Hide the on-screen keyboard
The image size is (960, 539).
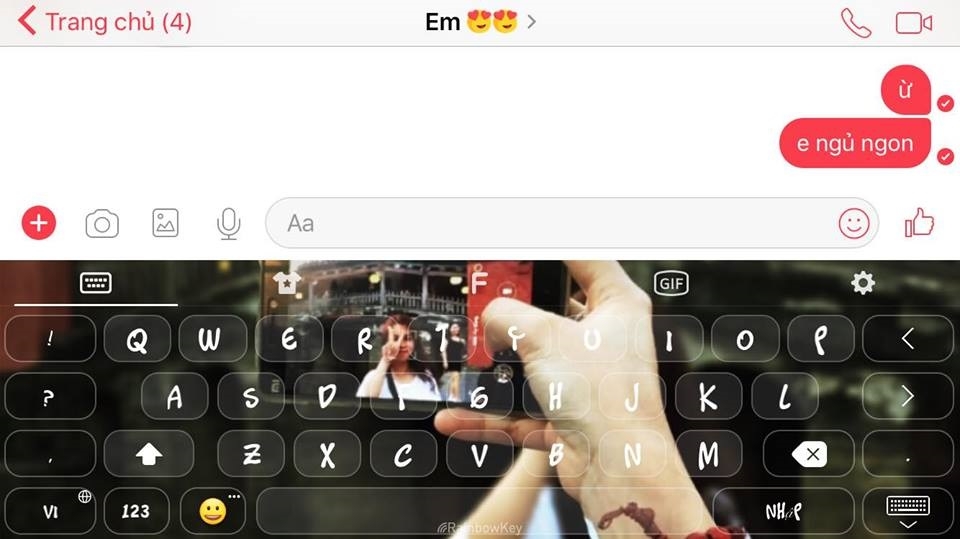908,511
